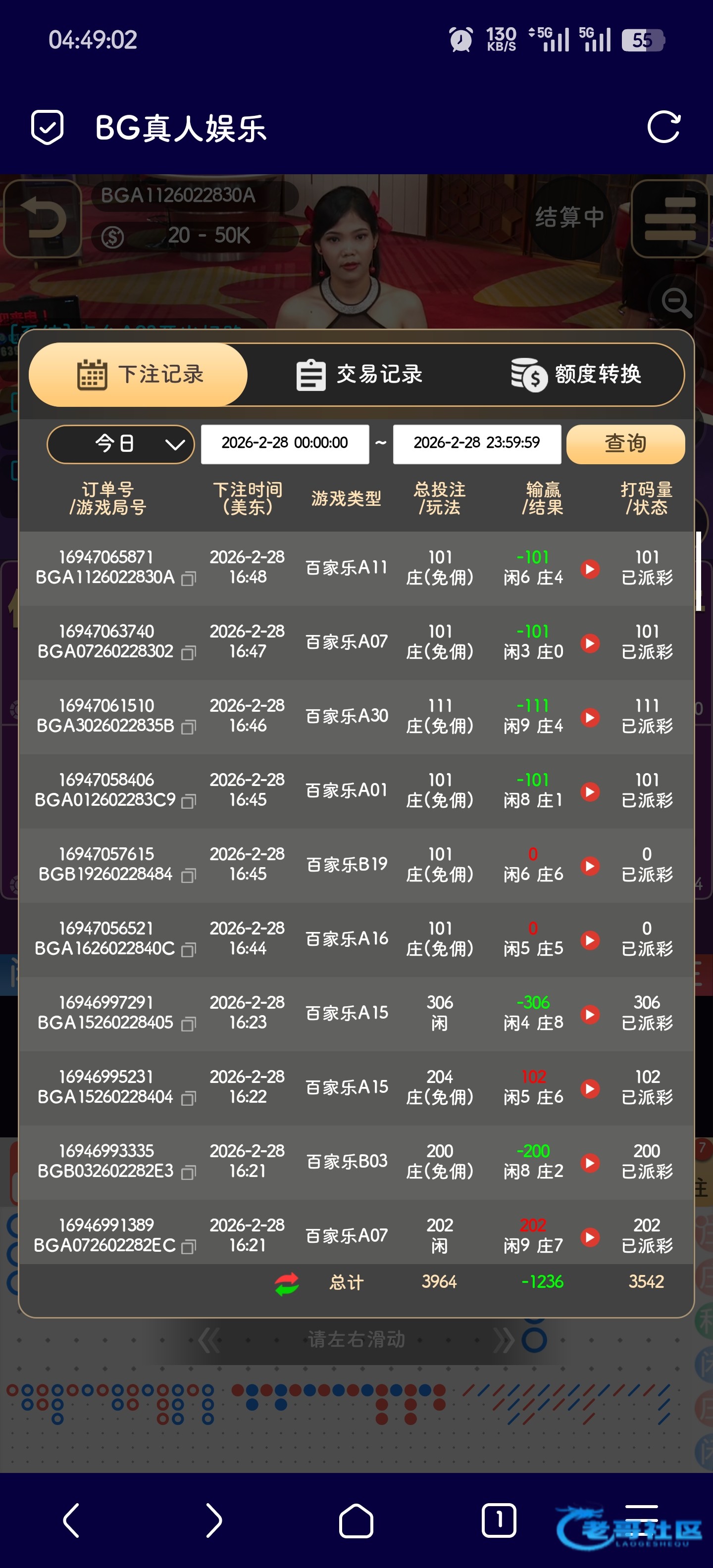This screenshot has width=713, height=1568.
Task: Open the game hamburger menu
Action: click(670, 219)
